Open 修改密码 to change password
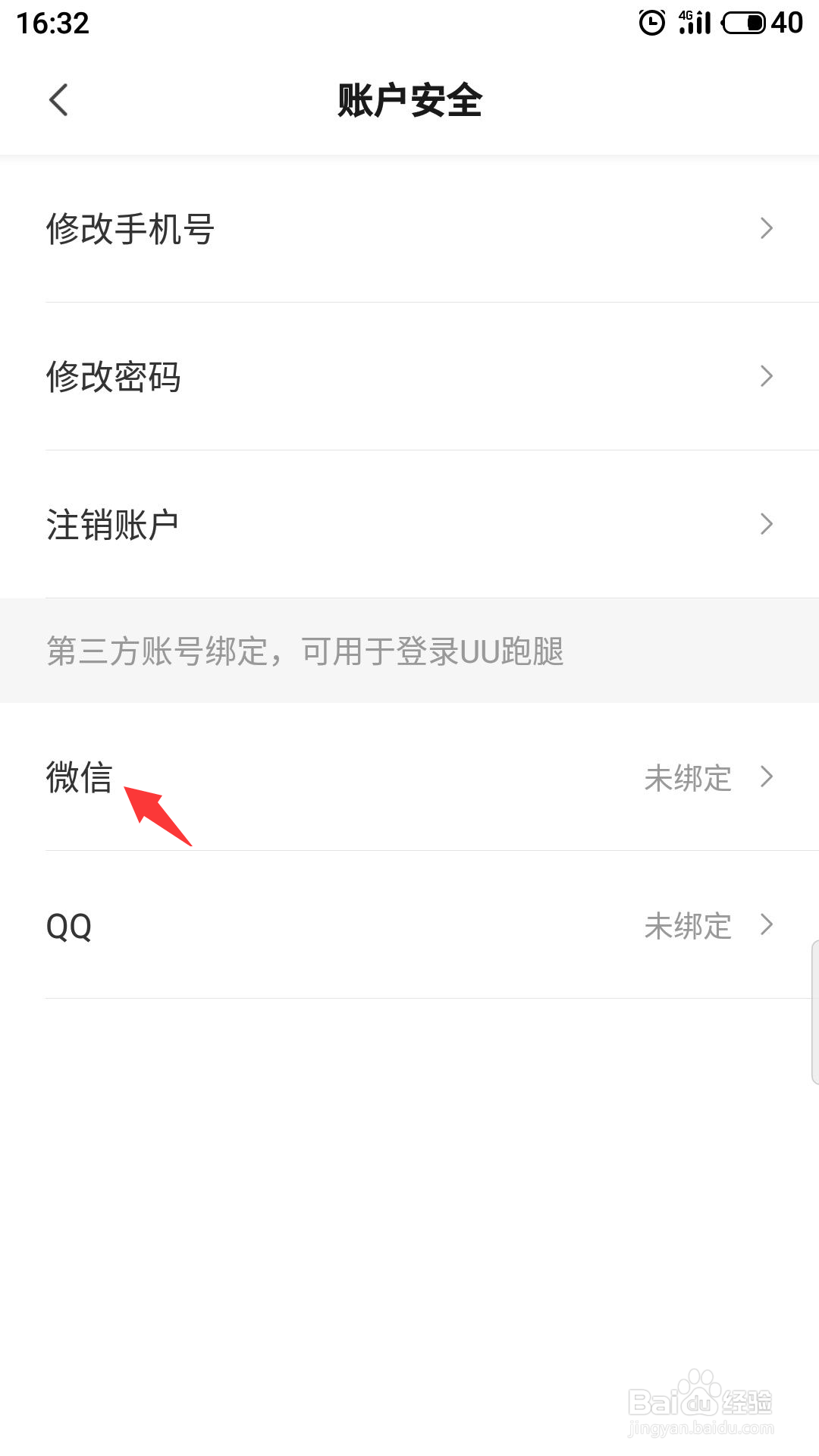The width and height of the screenshot is (819, 1456). (x=112, y=375)
